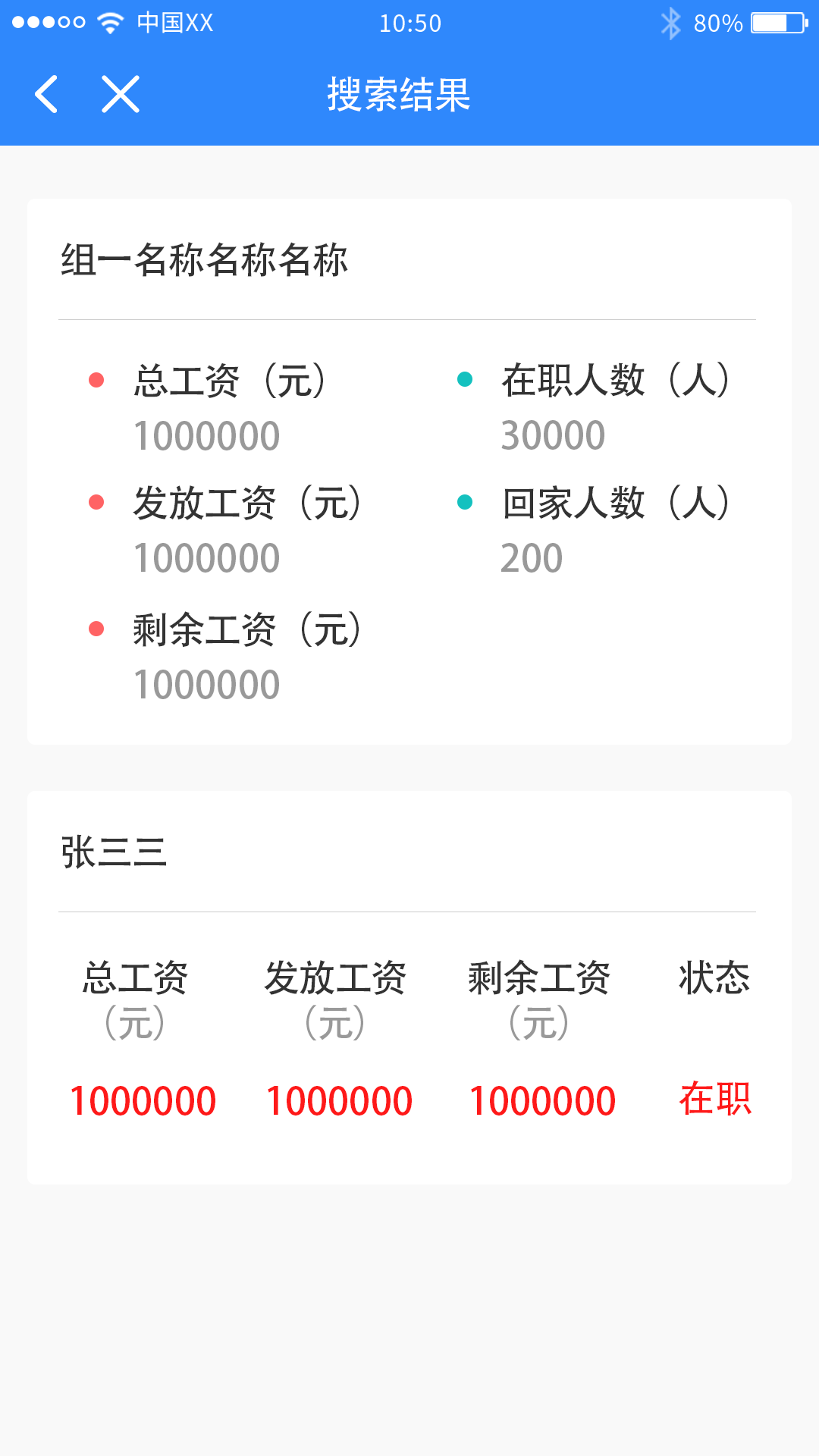Tap the clock showing 10:50
The image size is (819, 1456).
point(409,23)
